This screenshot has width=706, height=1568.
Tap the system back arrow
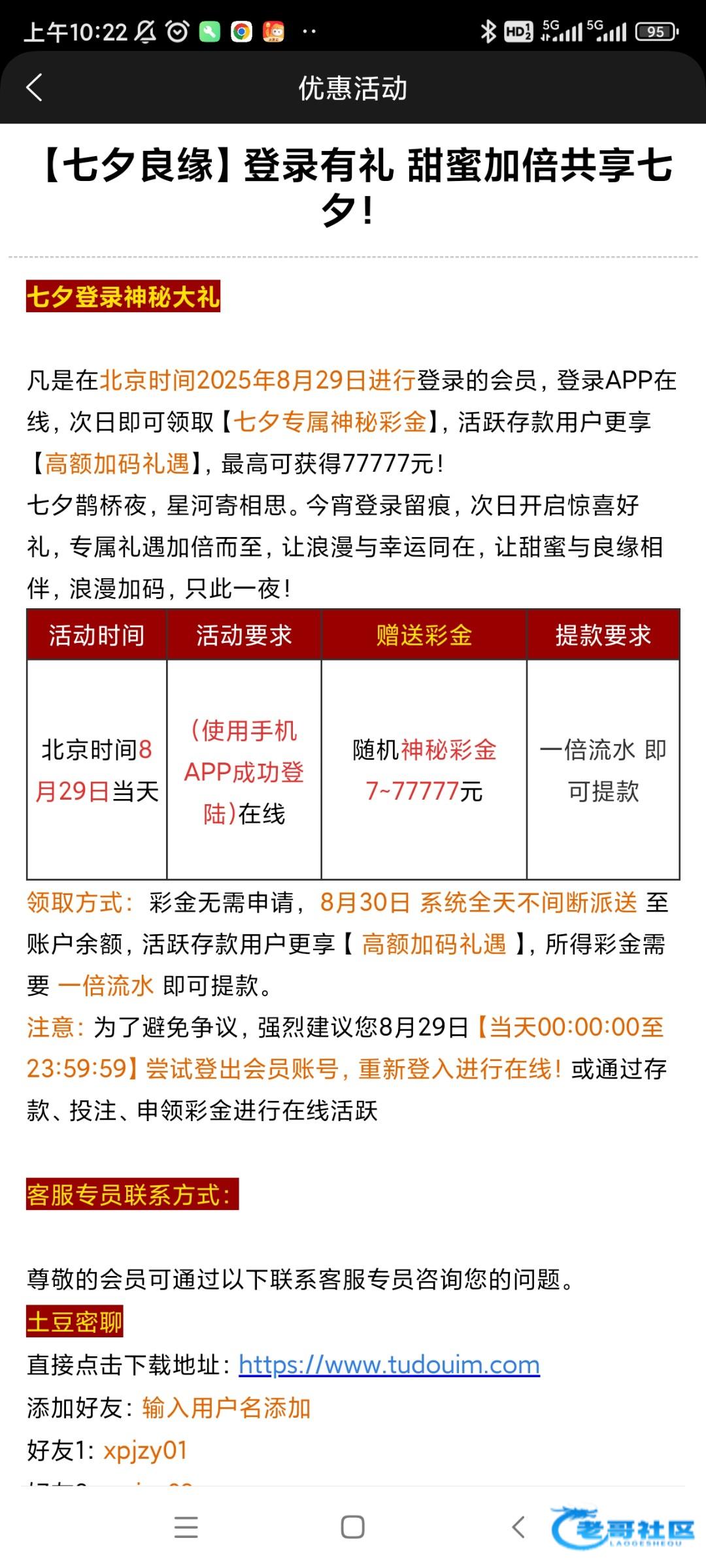[x=518, y=1527]
